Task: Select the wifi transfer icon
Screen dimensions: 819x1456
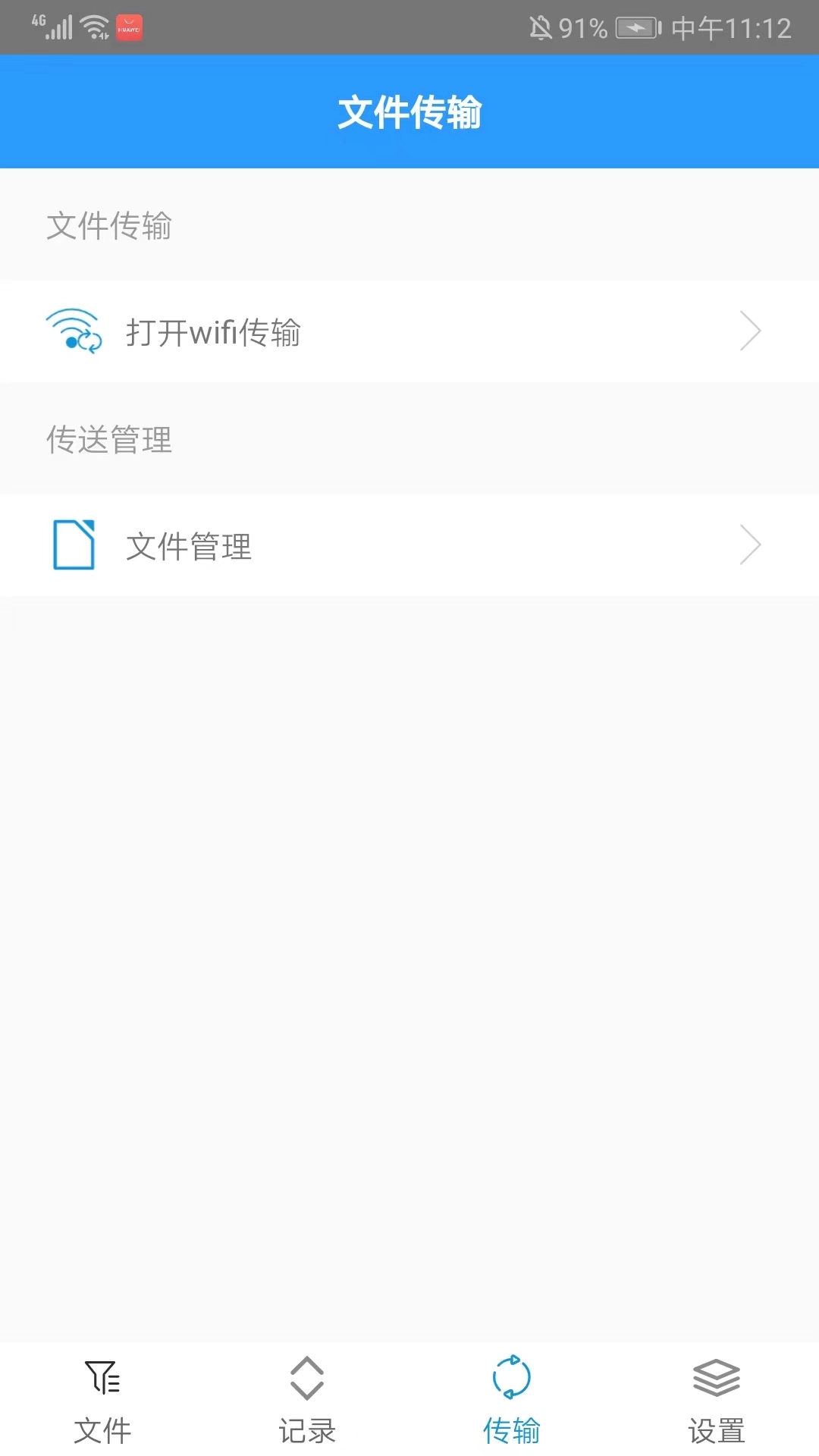Action: click(x=73, y=331)
